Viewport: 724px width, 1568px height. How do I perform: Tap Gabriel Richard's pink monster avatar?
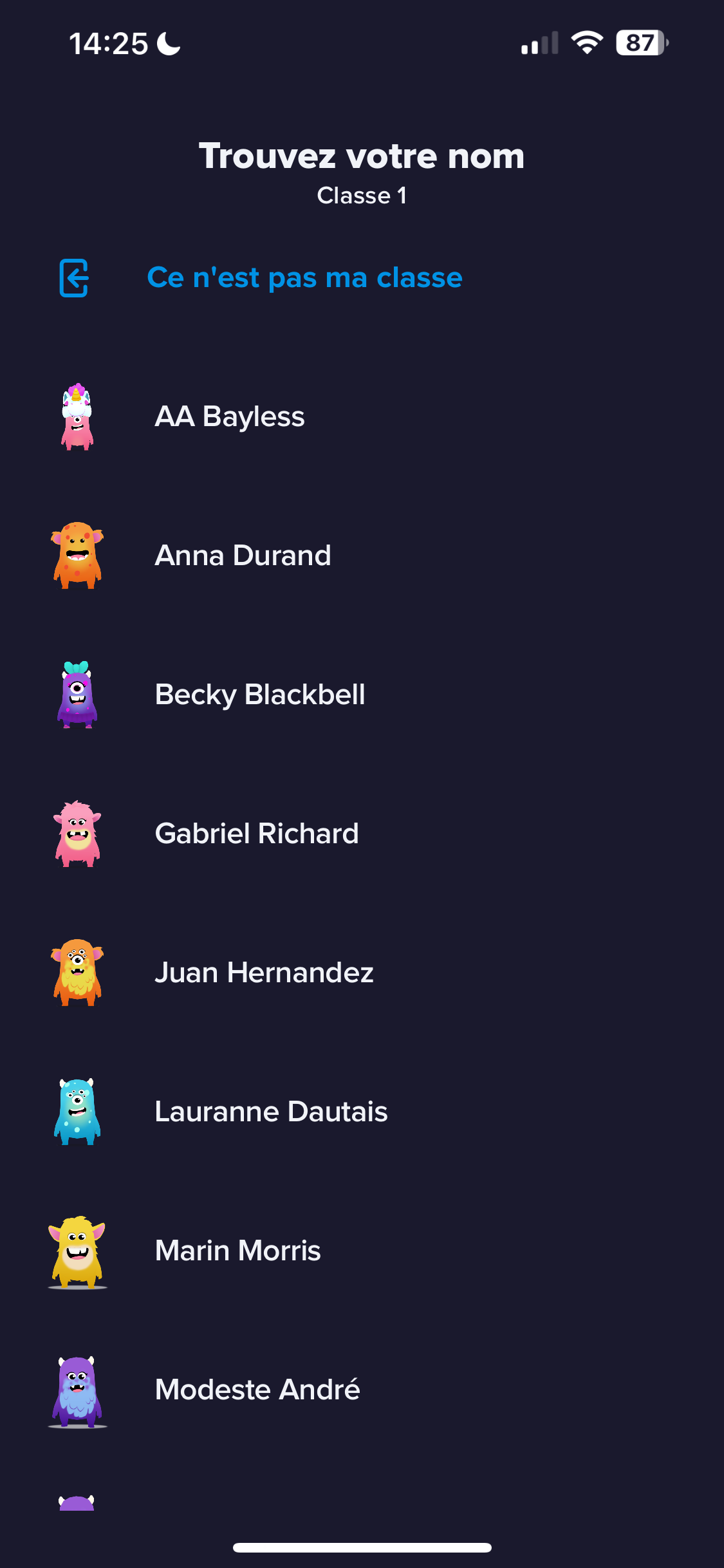coord(76,832)
